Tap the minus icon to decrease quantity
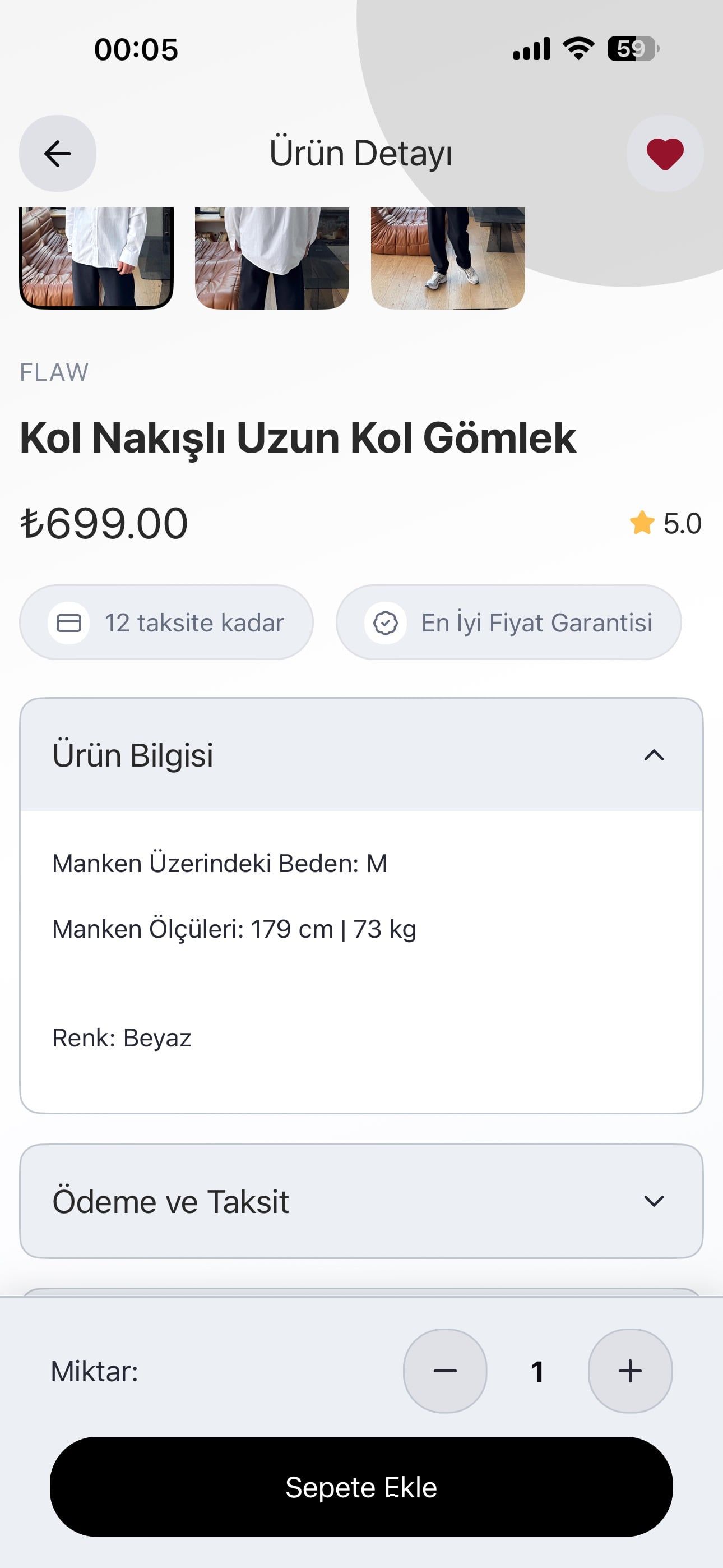Image resolution: width=723 pixels, height=1568 pixels. (x=446, y=1371)
